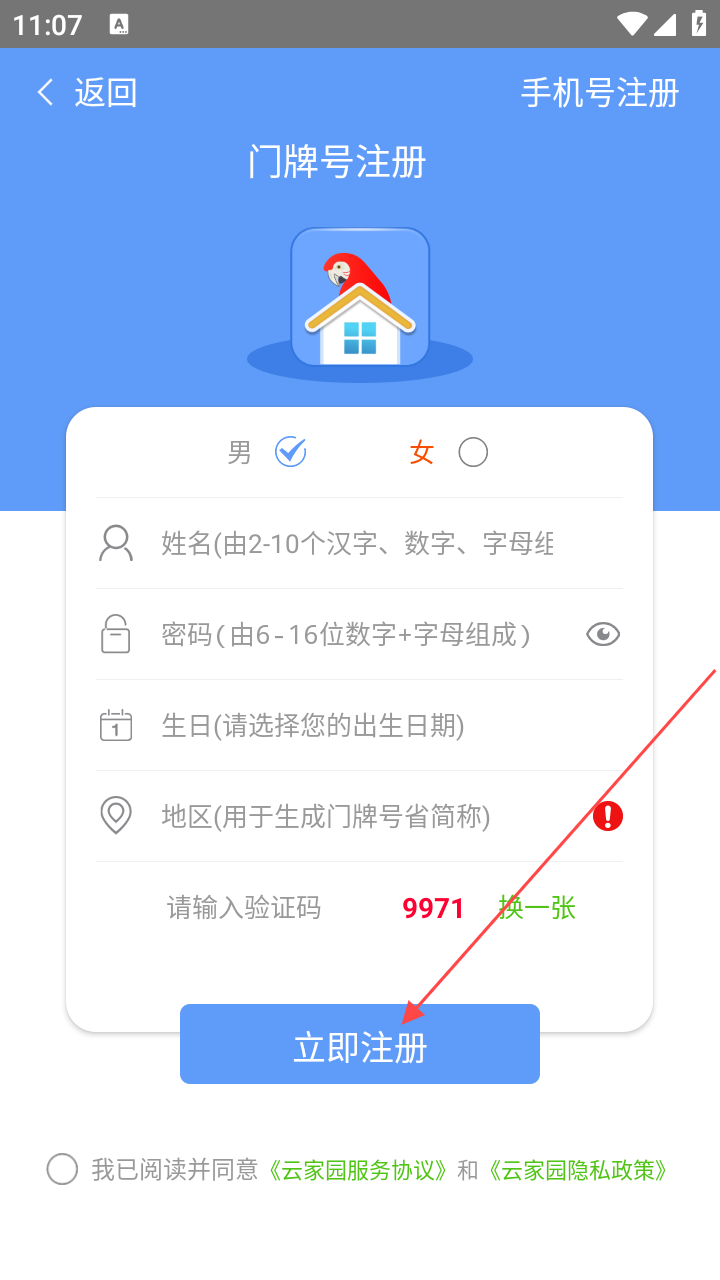Select the 男 gender option

click(x=291, y=453)
